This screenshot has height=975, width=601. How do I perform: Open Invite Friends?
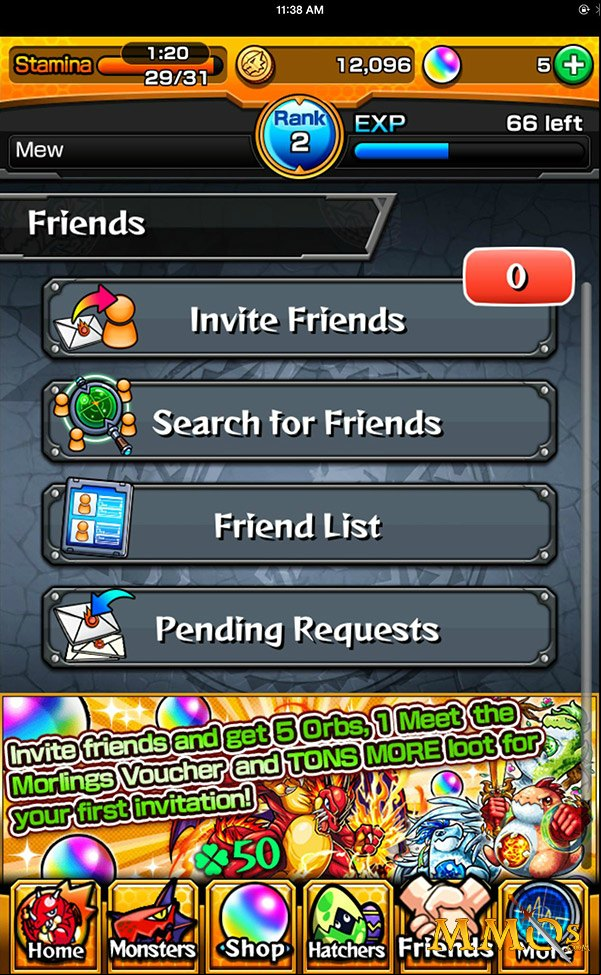coord(299,319)
